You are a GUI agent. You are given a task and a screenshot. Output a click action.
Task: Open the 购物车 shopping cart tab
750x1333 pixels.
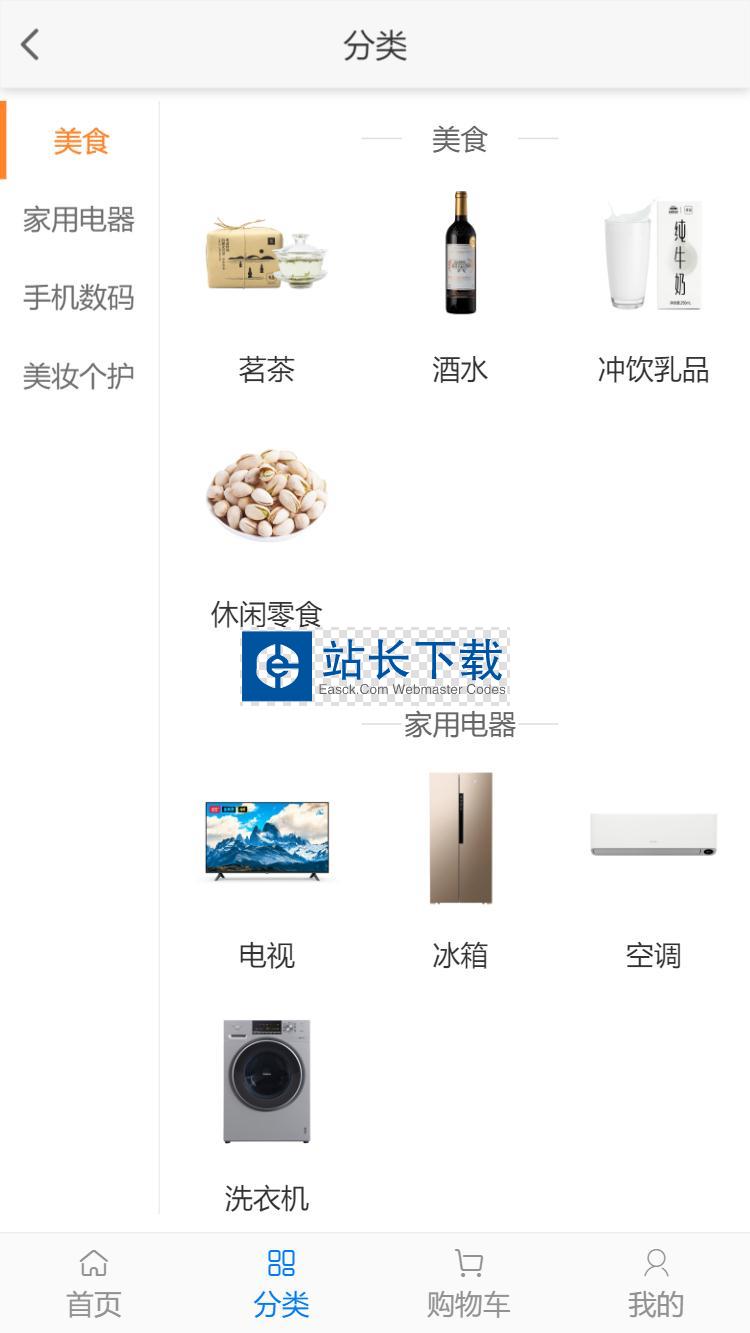(468, 1283)
